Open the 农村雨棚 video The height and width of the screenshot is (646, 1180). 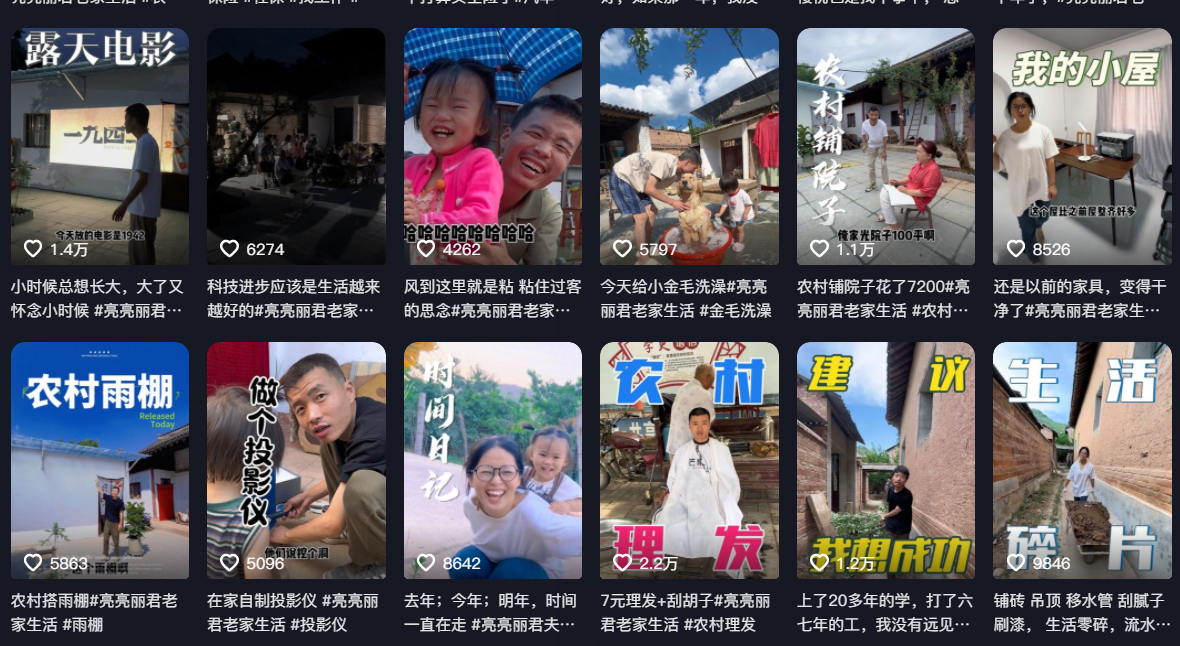point(100,460)
